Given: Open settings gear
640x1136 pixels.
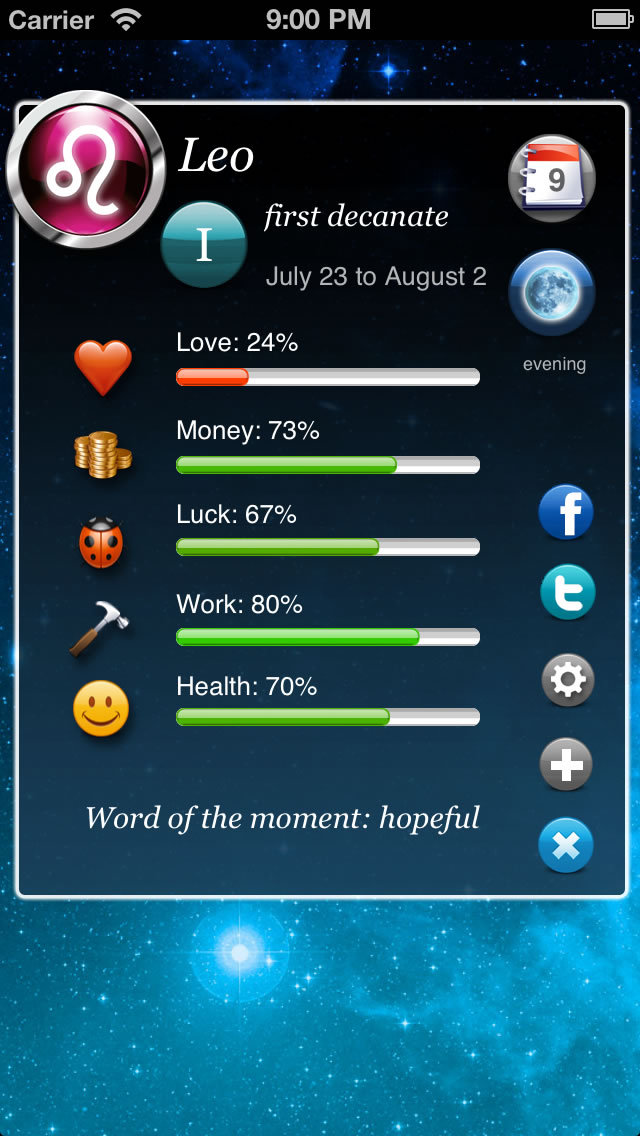Looking at the screenshot, I should [x=567, y=680].
